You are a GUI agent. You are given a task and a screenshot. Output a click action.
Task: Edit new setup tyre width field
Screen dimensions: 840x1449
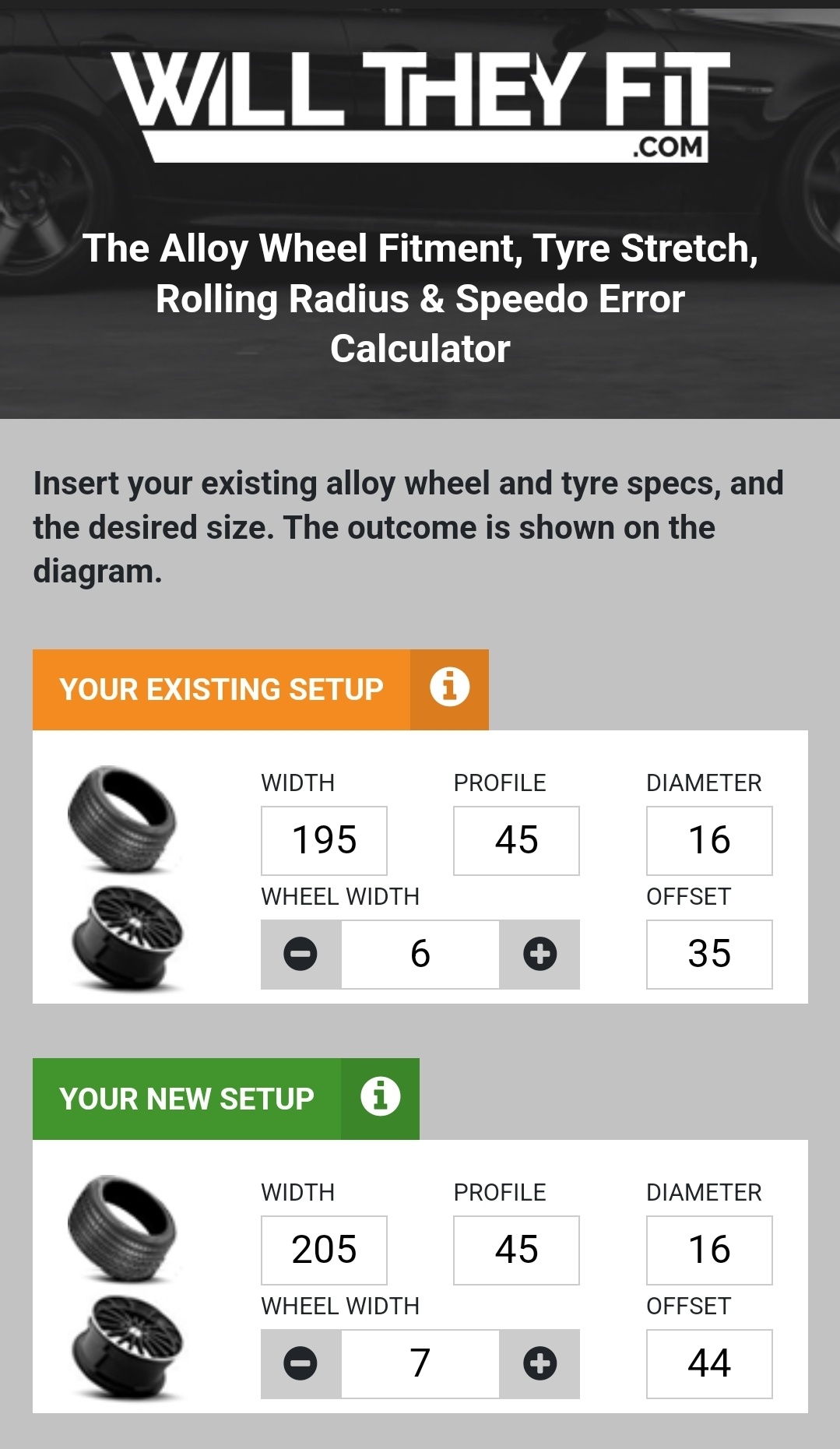324,1250
